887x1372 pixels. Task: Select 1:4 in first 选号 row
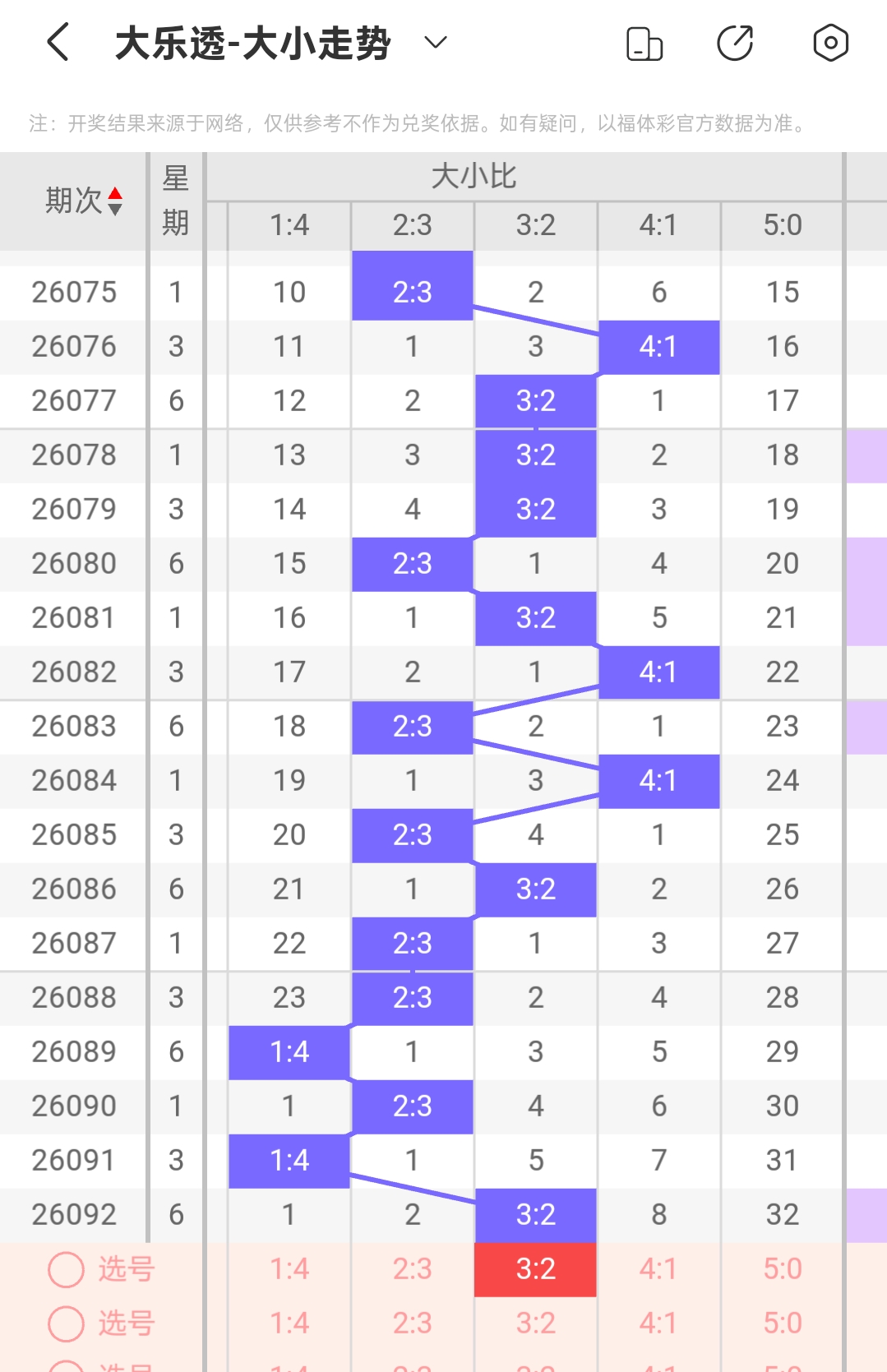pos(289,1269)
